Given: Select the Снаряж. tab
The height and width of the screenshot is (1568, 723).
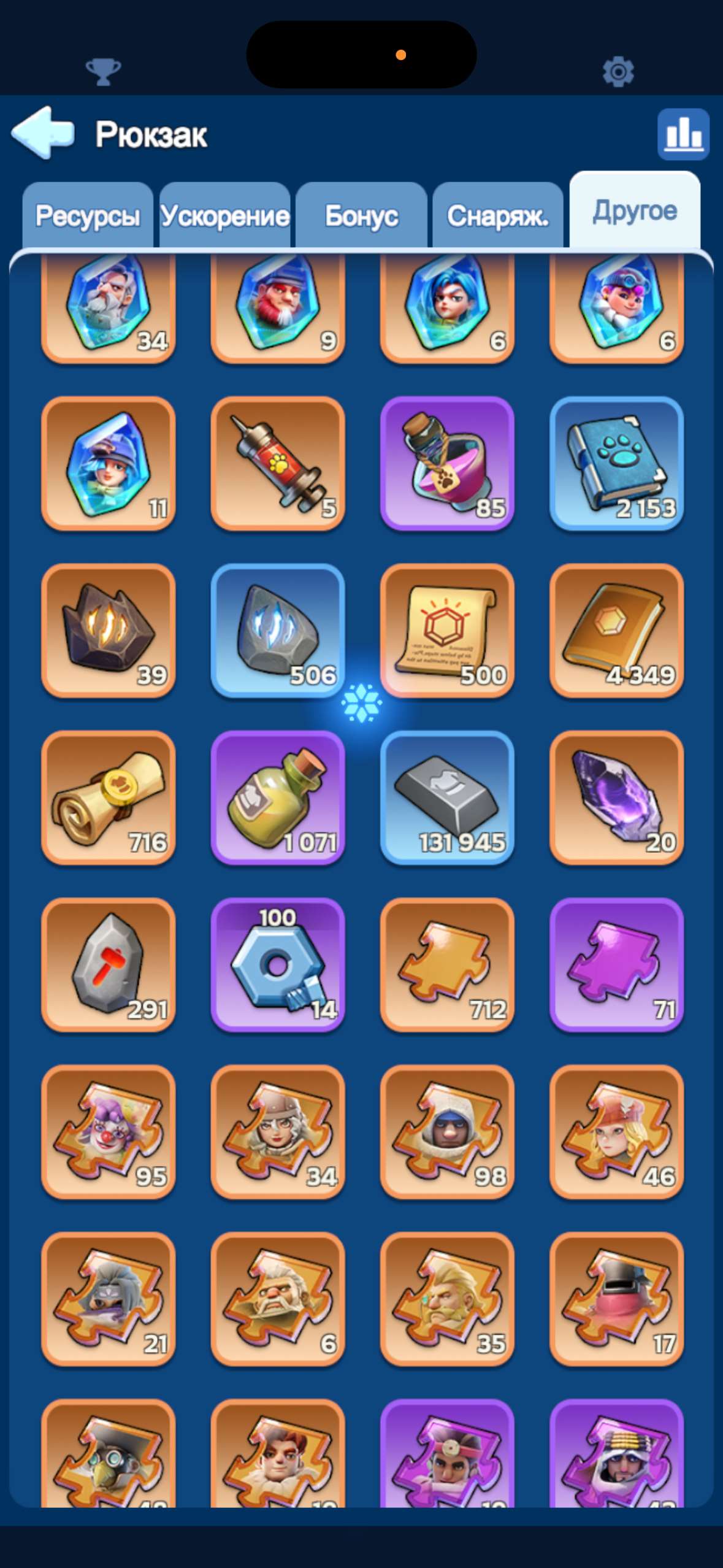Looking at the screenshot, I should tap(497, 215).
